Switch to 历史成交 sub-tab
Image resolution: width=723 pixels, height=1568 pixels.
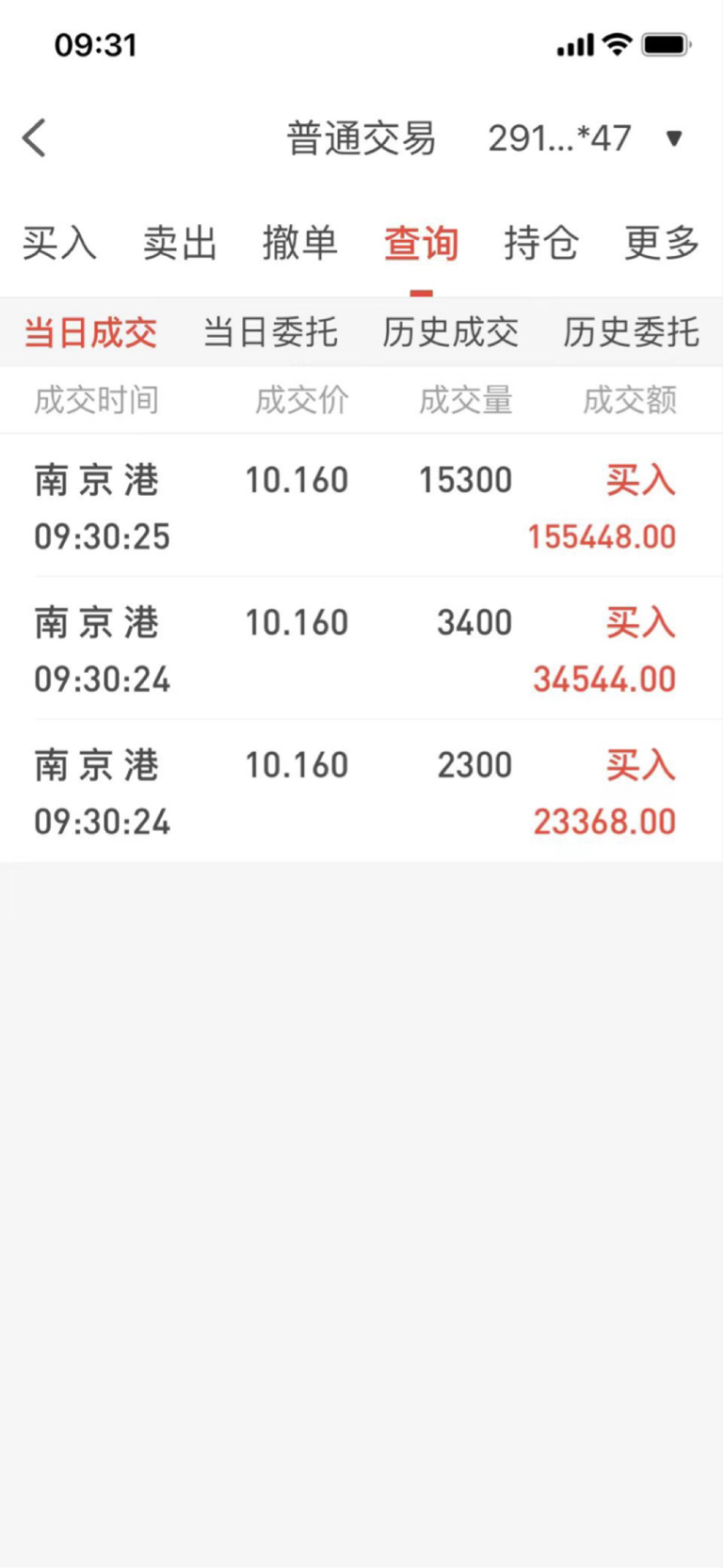(x=450, y=332)
